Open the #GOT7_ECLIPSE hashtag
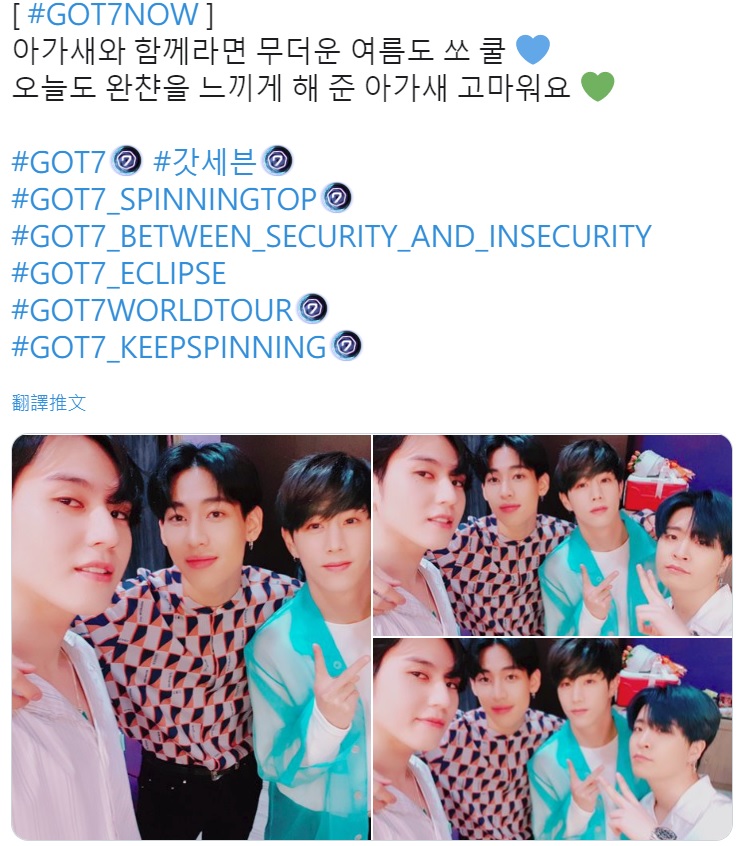The height and width of the screenshot is (846, 752). coord(118,273)
